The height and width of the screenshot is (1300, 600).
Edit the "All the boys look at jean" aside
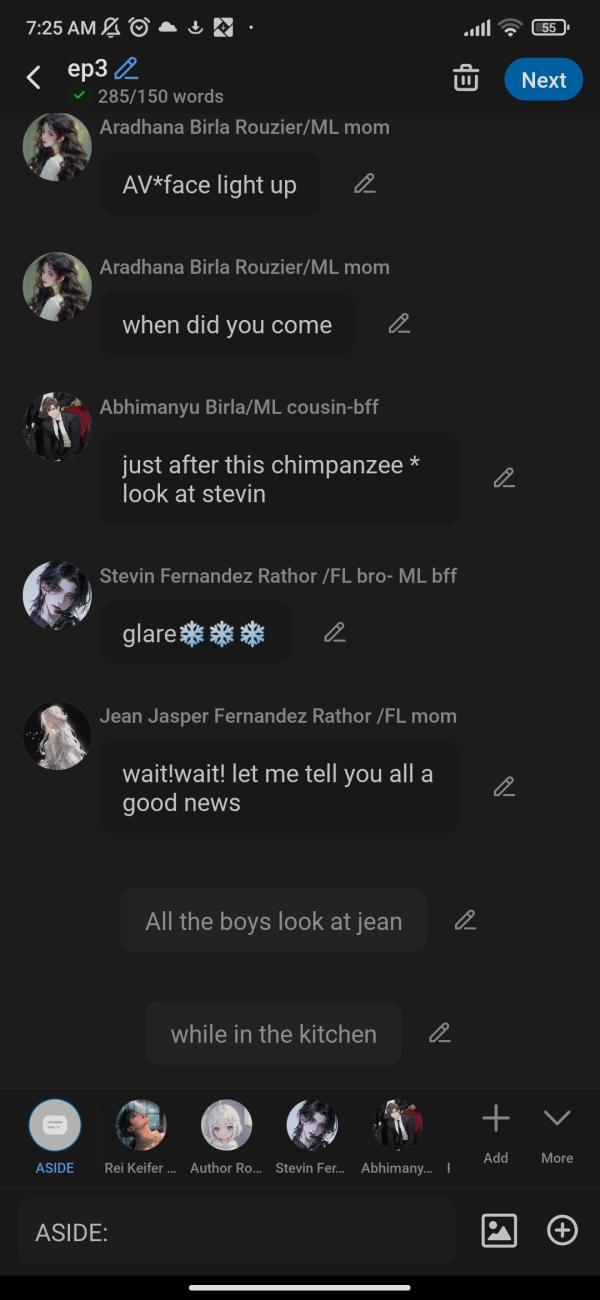point(465,920)
